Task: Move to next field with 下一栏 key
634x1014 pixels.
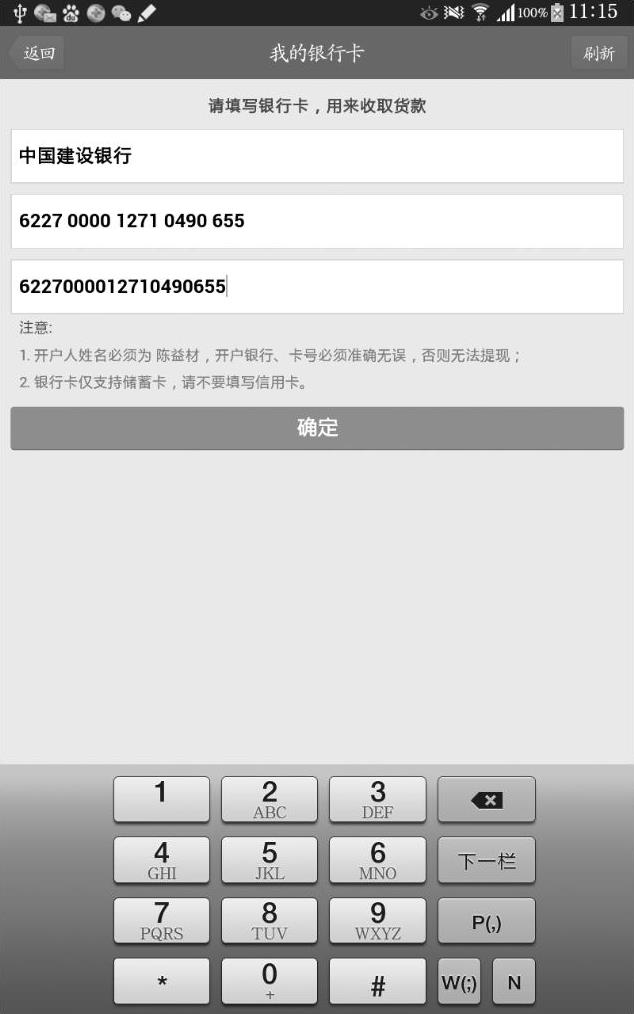Action: (x=486, y=860)
